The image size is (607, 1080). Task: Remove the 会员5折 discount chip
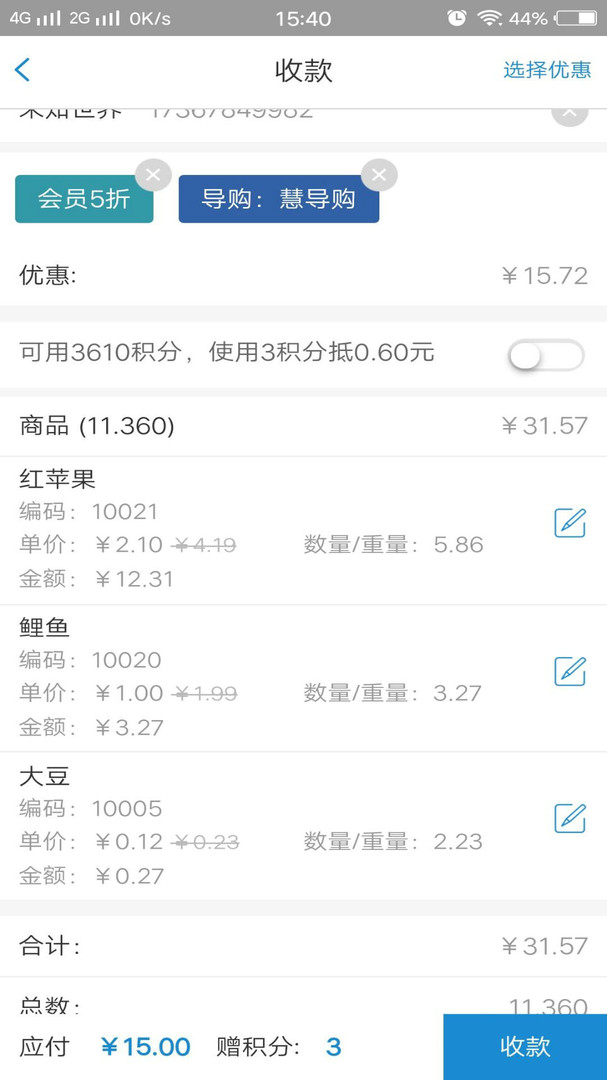[x=152, y=175]
